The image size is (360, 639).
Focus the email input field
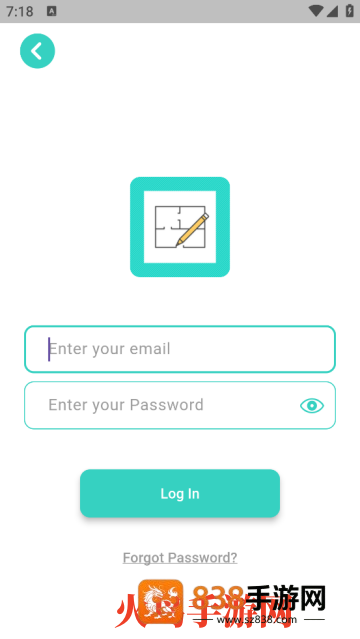pyautogui.click(x=180, y=349)
